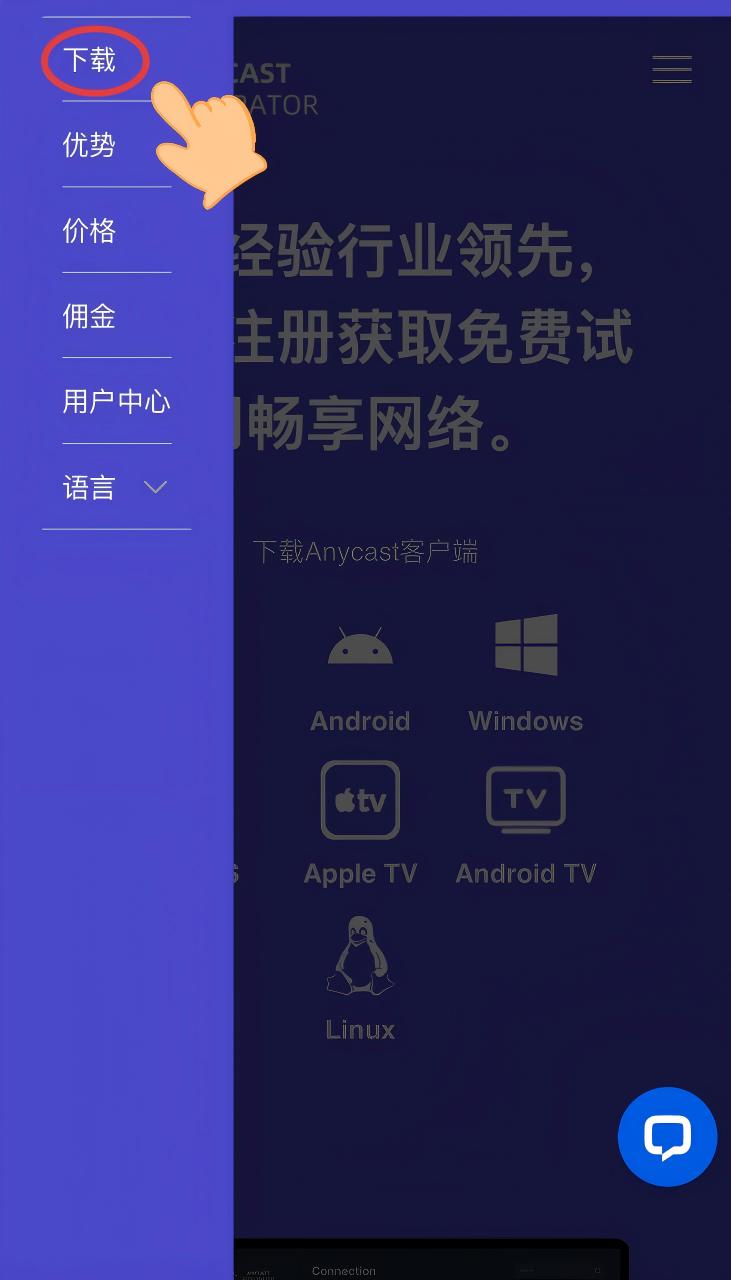Image resolution: width=731 pixels, height=1280 pixels.
Task: Open the 下载 menu item
Action: click(90, 60)
